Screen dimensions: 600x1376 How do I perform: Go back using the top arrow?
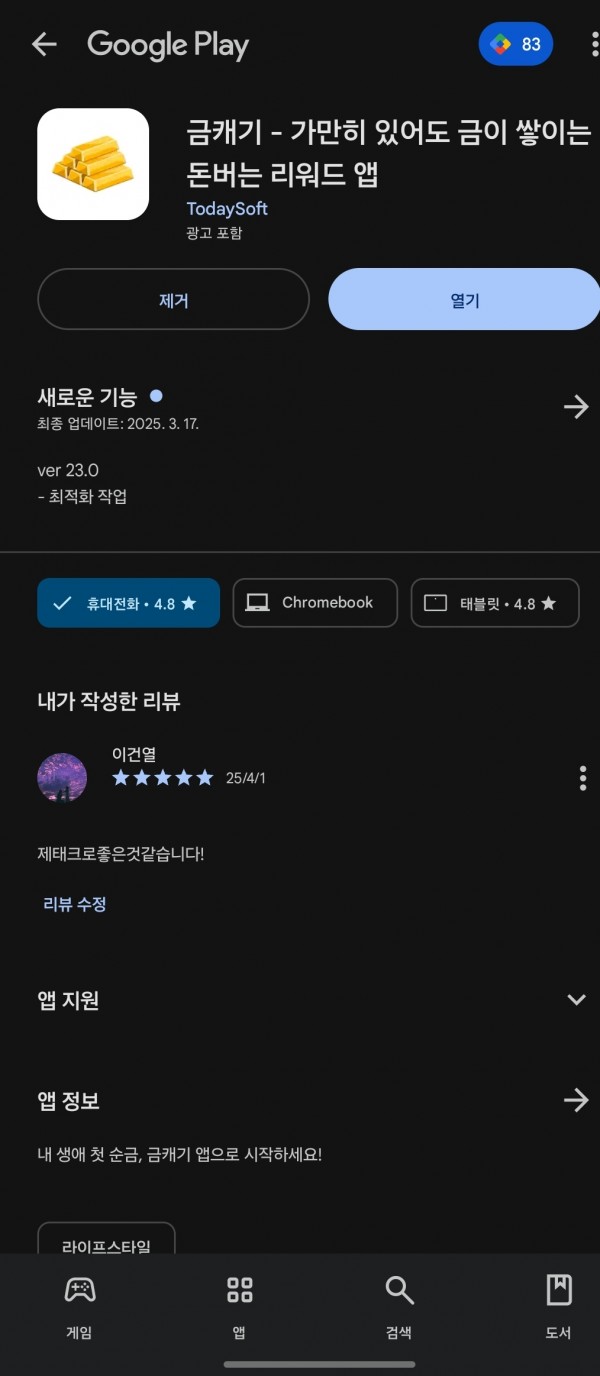pos(44,44)
